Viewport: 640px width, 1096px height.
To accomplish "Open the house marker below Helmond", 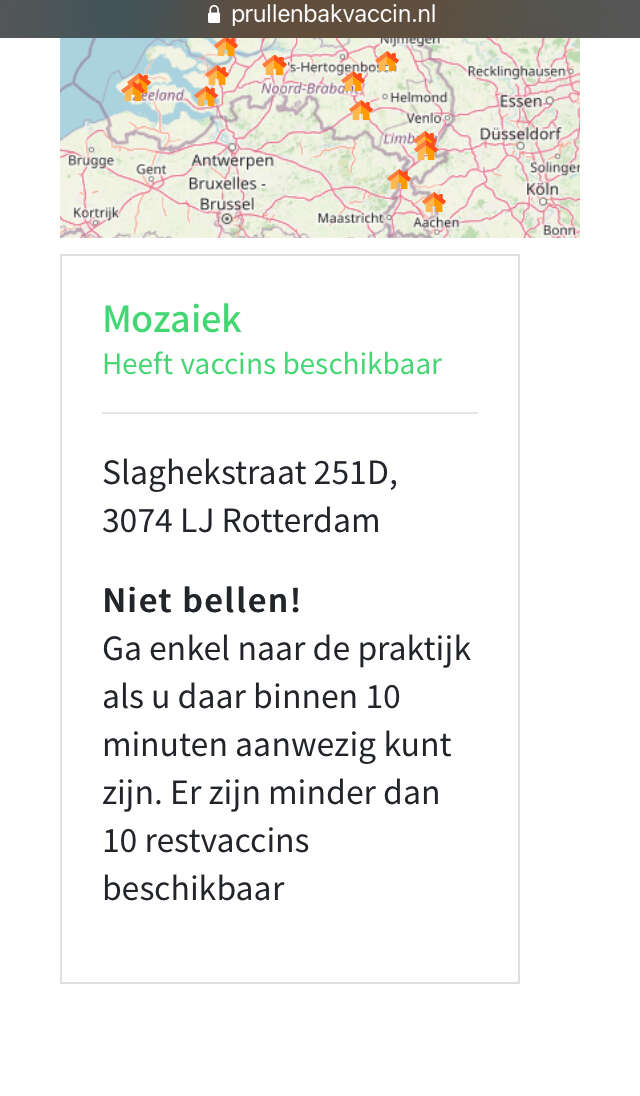I will pos(361,110).
